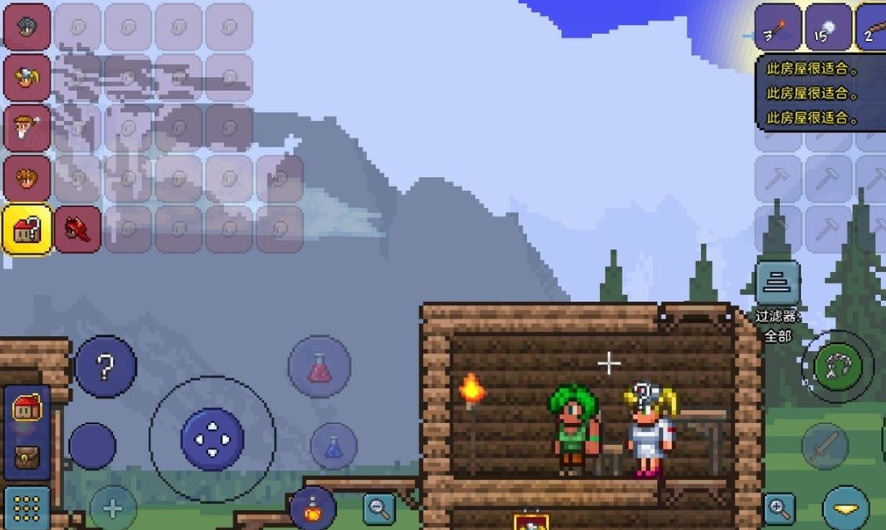
Task: Expand the yellow down-arrow button
Action: (x=846, y=507)
